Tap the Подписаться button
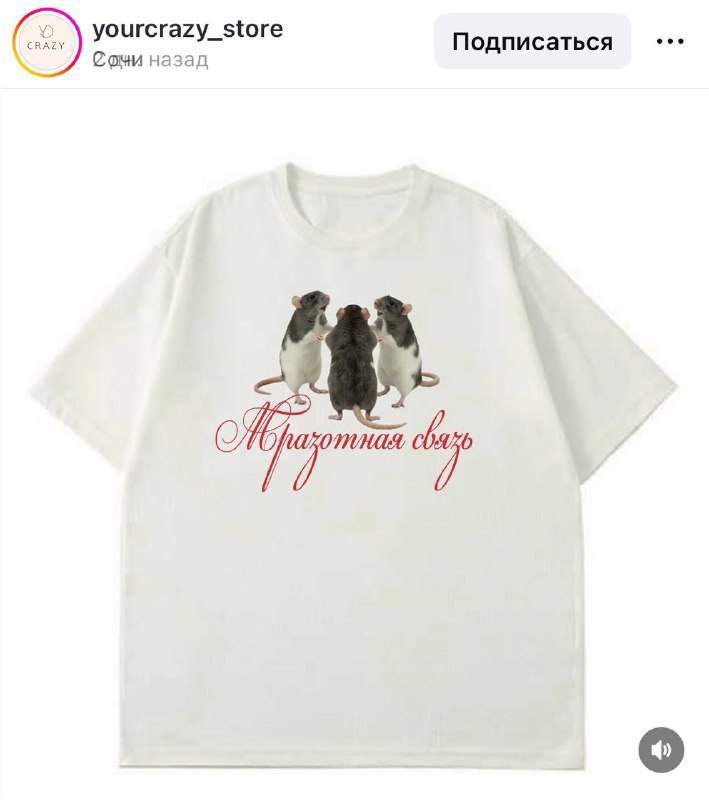This screenshot has width=709, height=800. (x=532, y=42)
